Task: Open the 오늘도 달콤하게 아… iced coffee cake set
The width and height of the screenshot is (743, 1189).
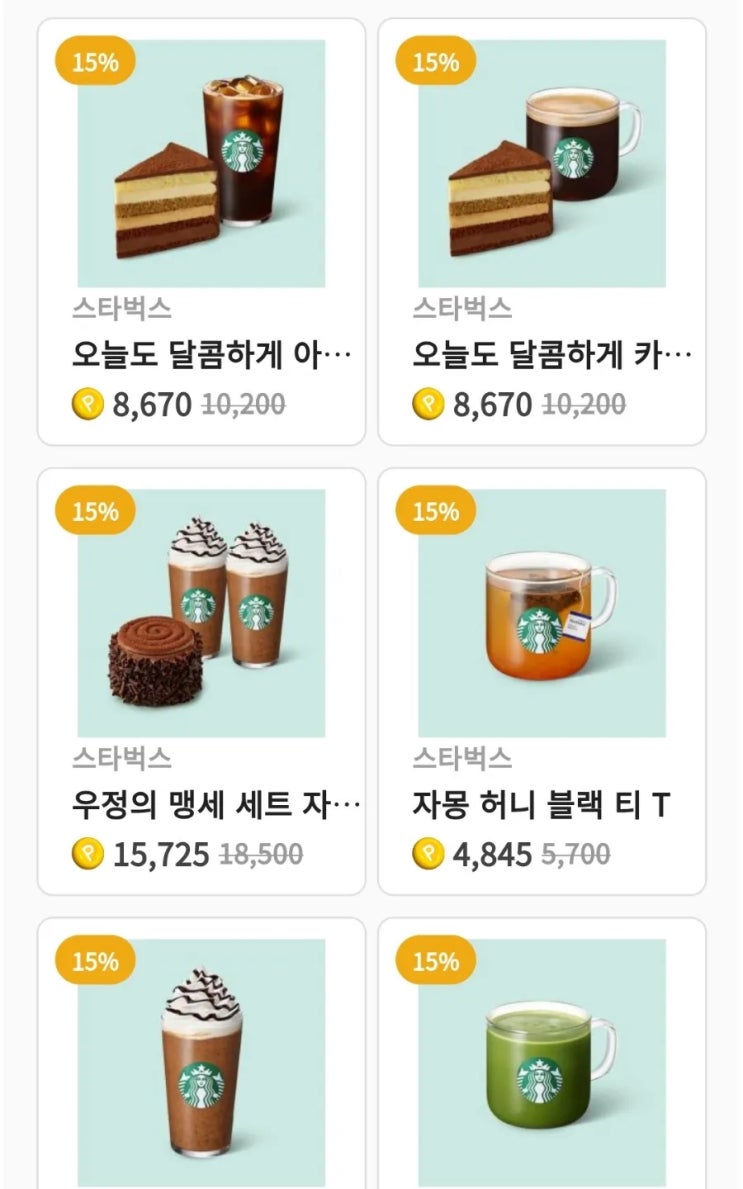Action: 201,232
